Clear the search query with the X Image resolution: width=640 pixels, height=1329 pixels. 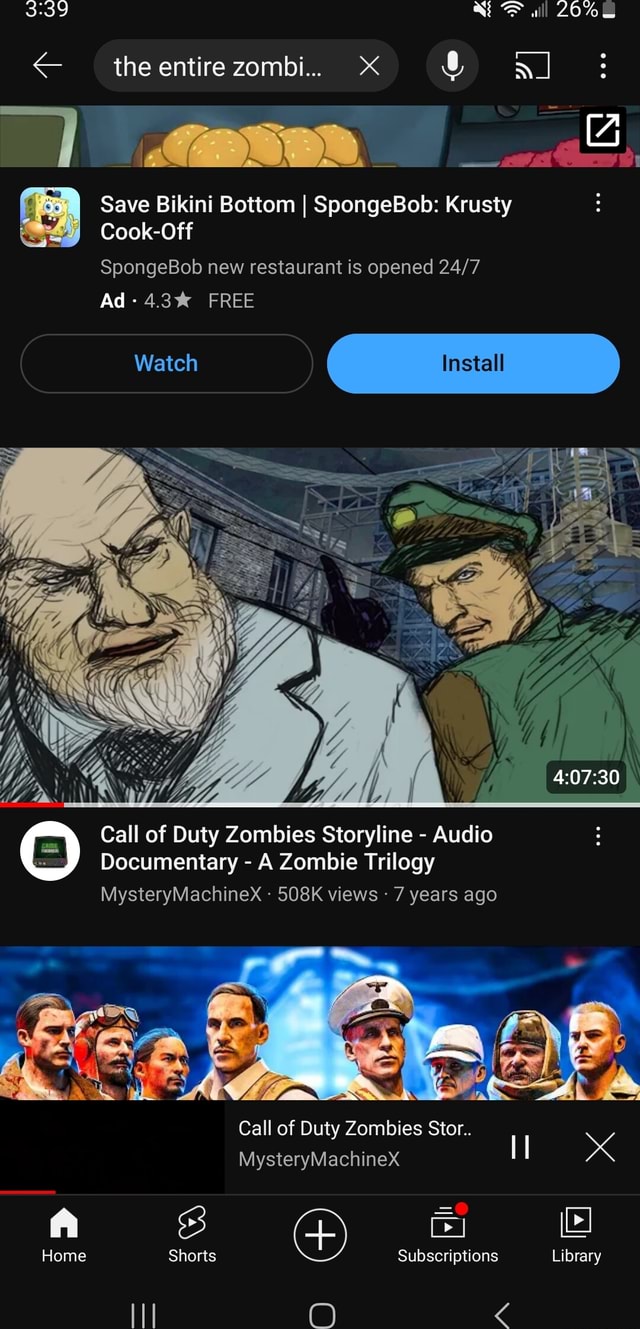coord(369,66)
